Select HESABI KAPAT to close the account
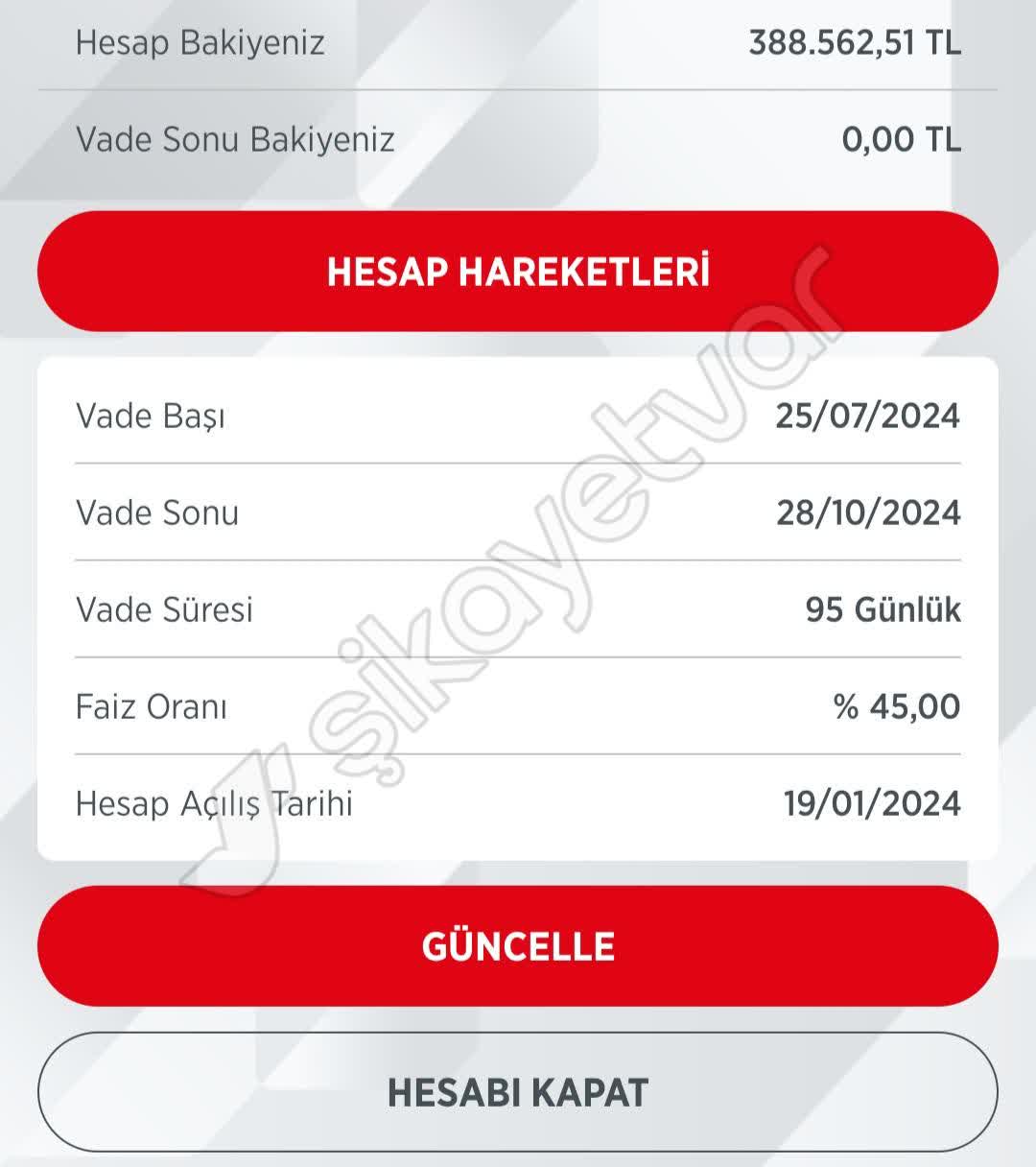 coord(518,1092)
